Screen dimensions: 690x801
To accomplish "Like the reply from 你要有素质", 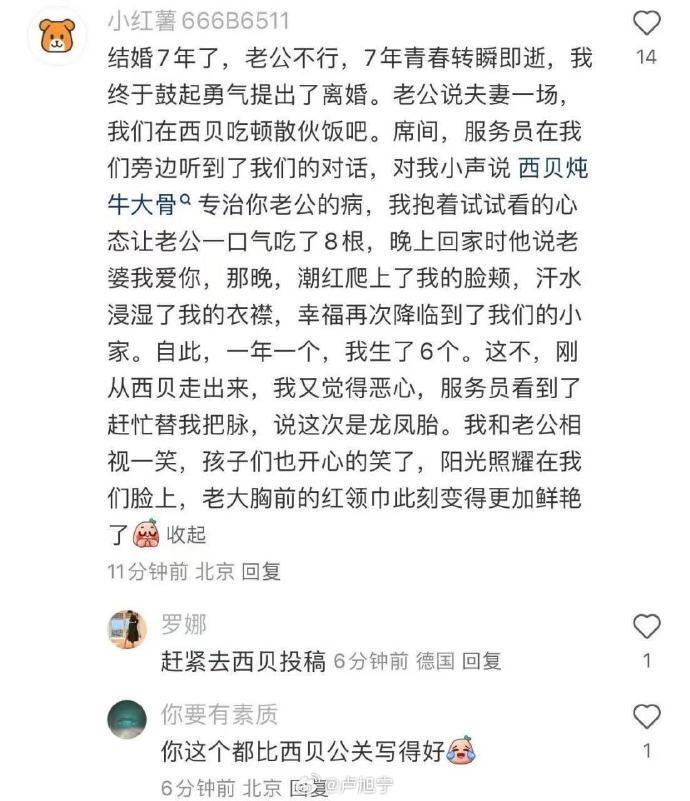I will [647, 716].
